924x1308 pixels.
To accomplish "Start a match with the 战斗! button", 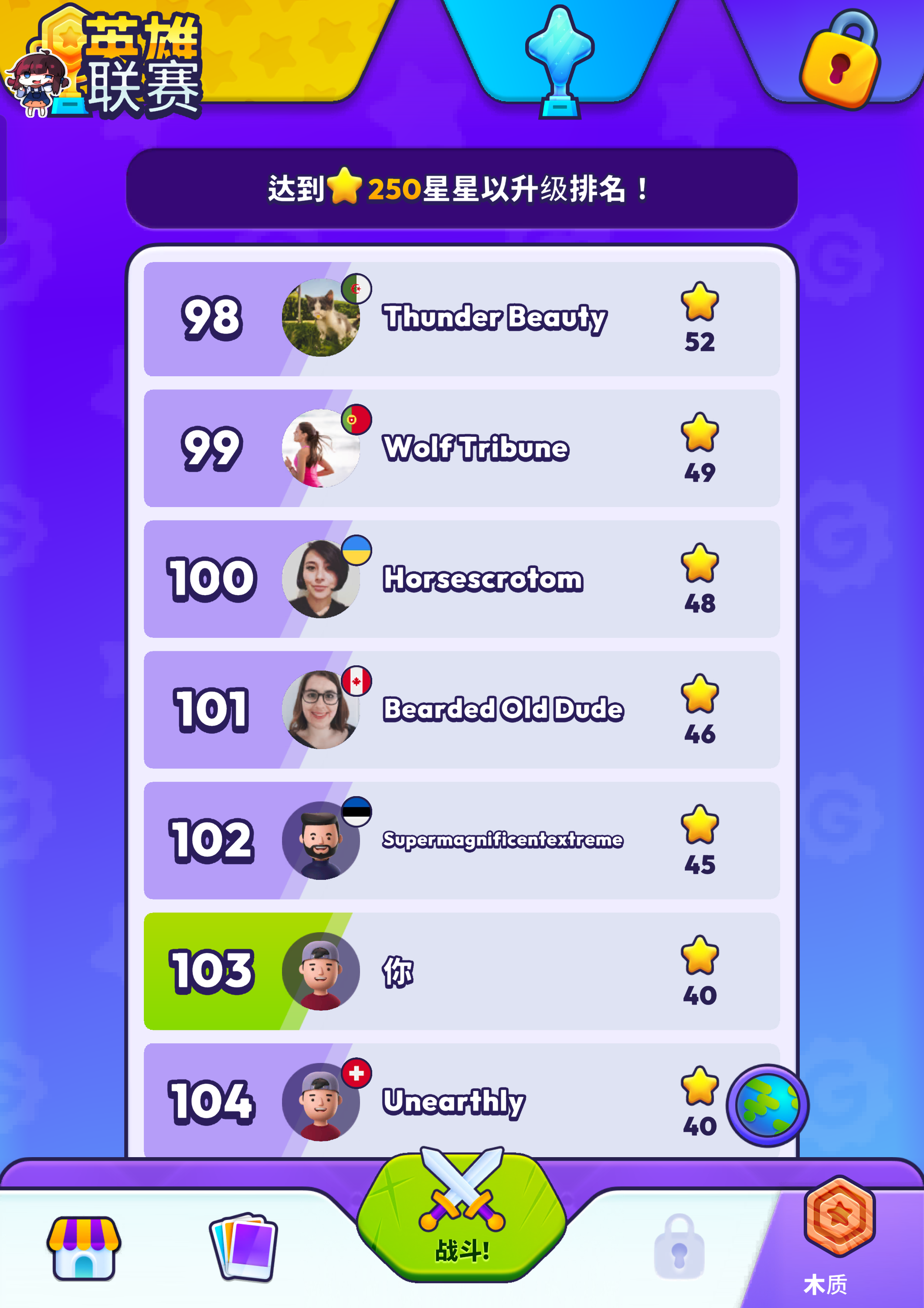I will coord(462,1219).
